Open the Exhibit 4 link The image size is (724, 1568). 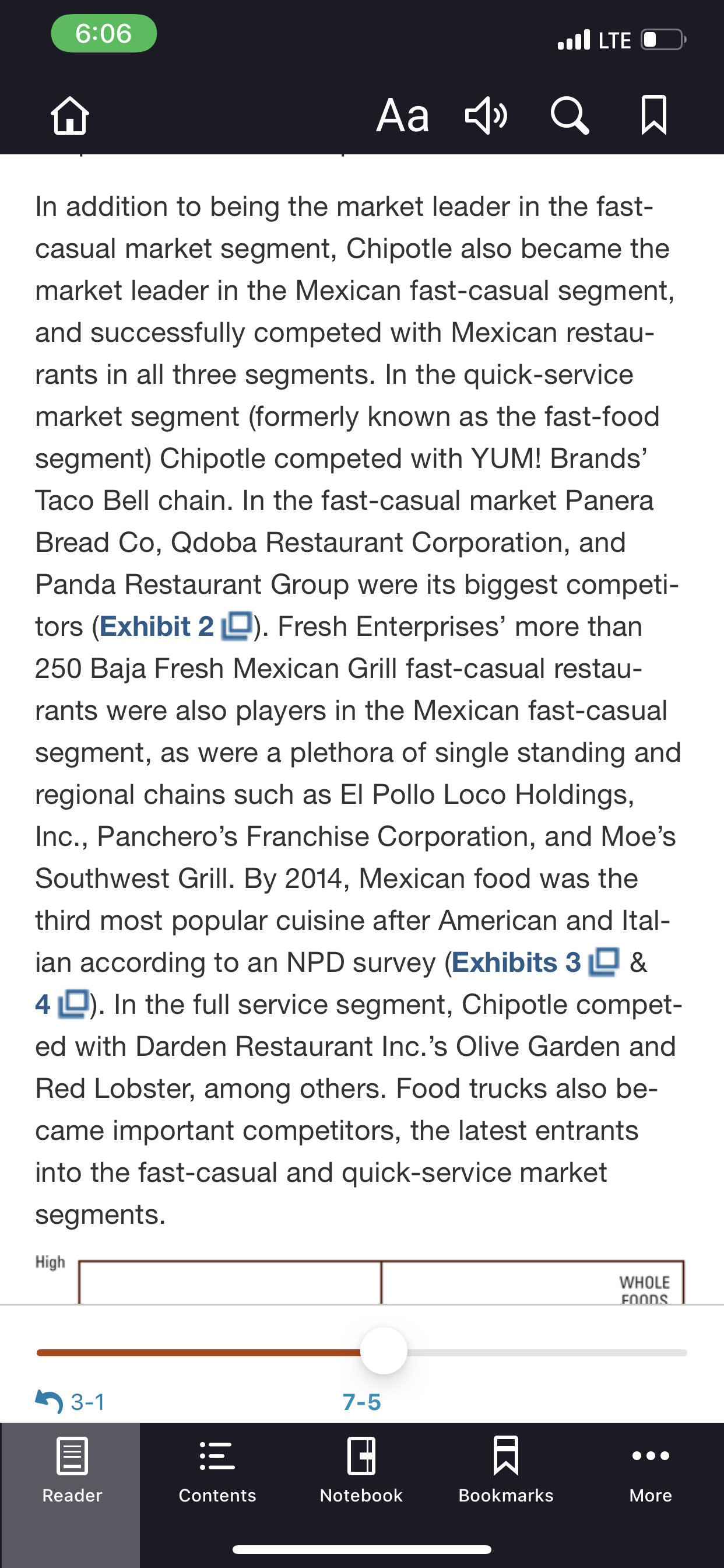coord(62,1005)
